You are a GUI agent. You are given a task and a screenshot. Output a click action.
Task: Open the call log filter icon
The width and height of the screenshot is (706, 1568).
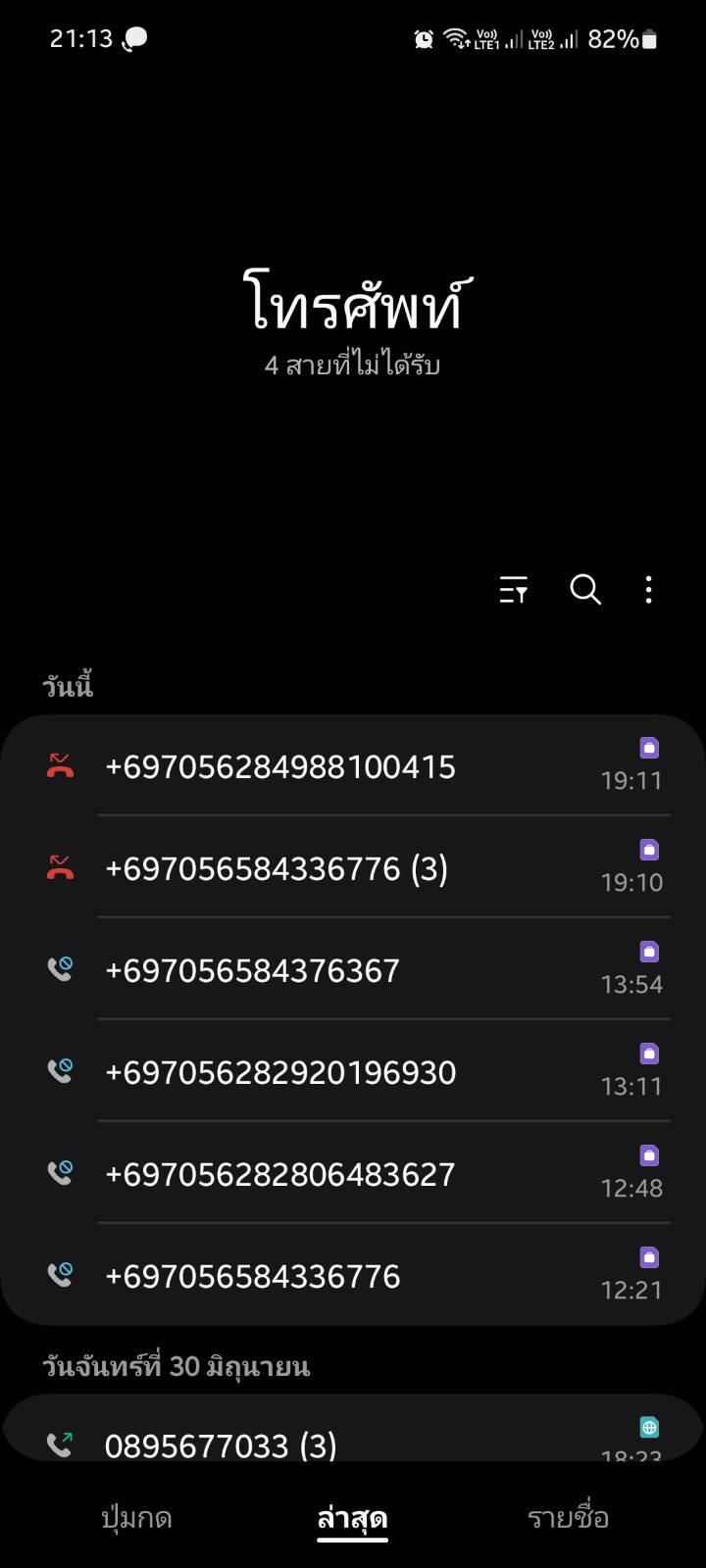514,590
